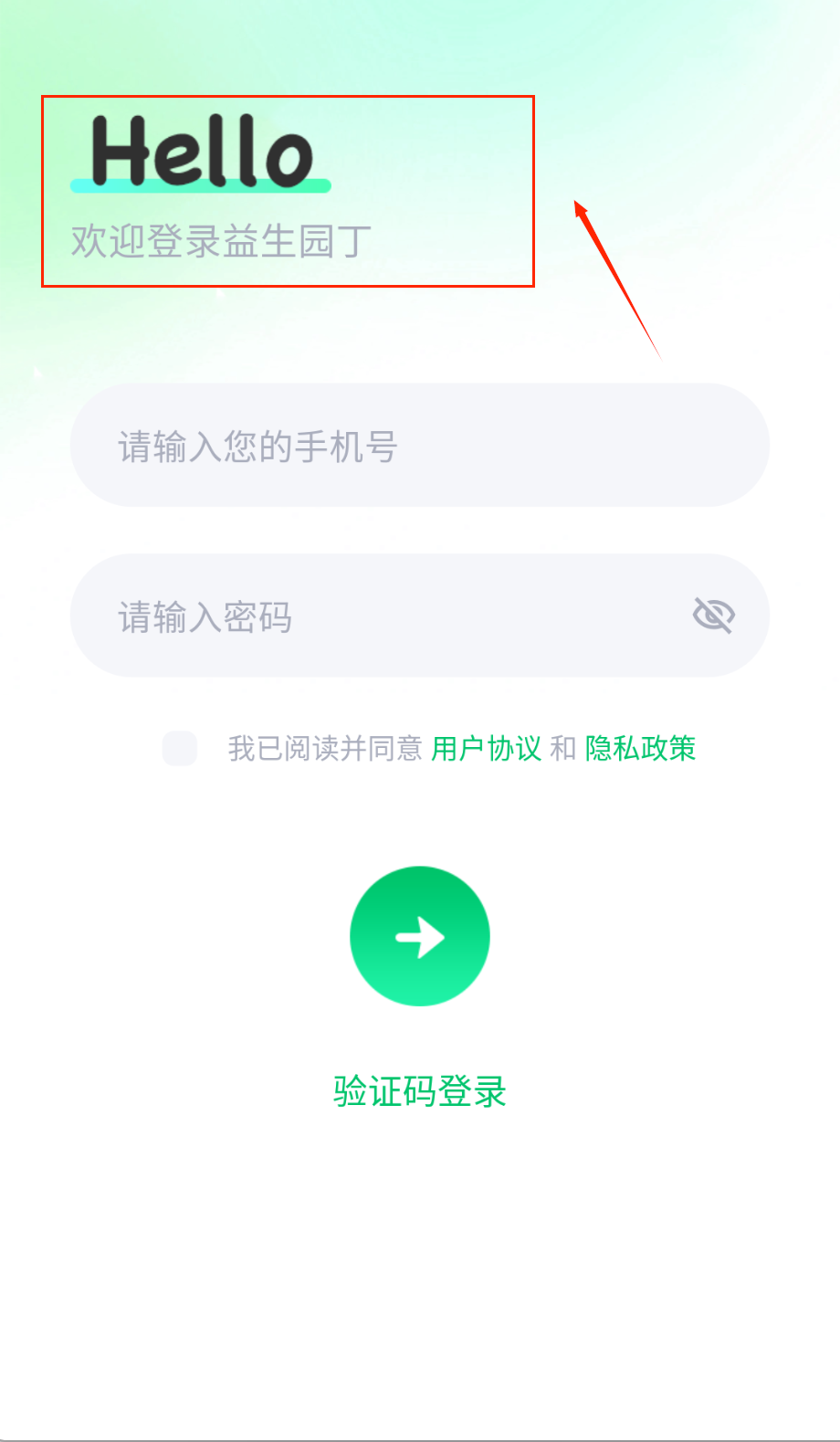The image size is (840, 1442).
Task: Check the agreement checkbox
Action: [x=180, y=748]
